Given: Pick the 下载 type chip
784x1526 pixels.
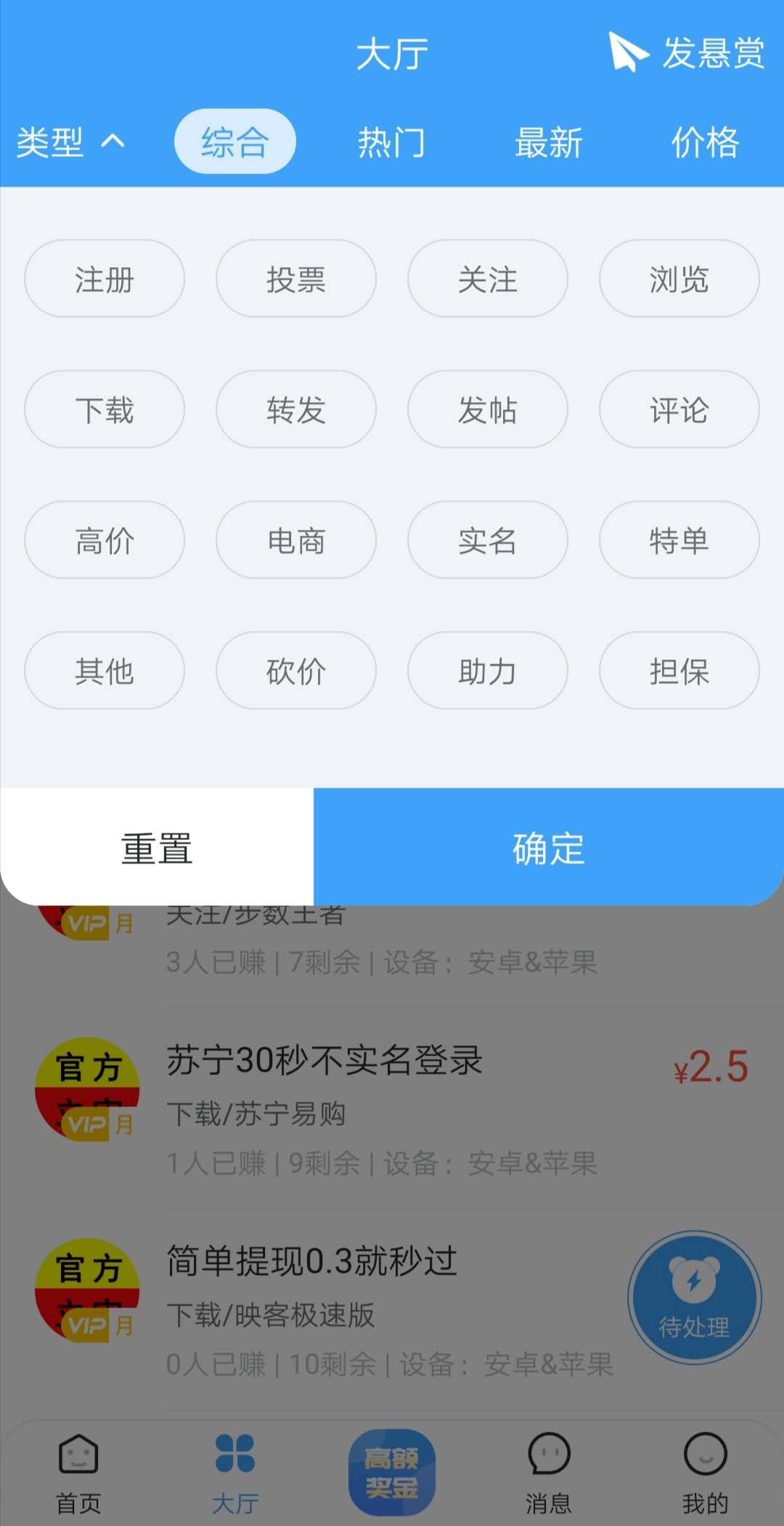Looking at the screenshot, I should [x=105, y=409].
